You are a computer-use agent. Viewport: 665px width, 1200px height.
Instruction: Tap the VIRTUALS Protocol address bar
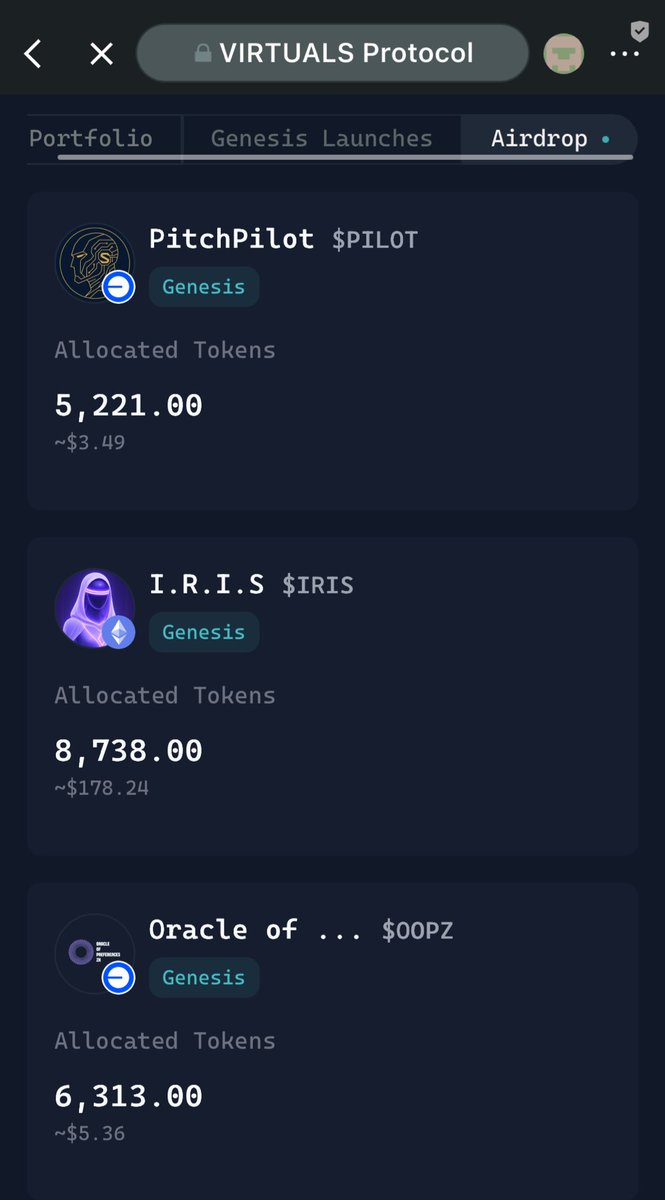(x=332, y=53)
